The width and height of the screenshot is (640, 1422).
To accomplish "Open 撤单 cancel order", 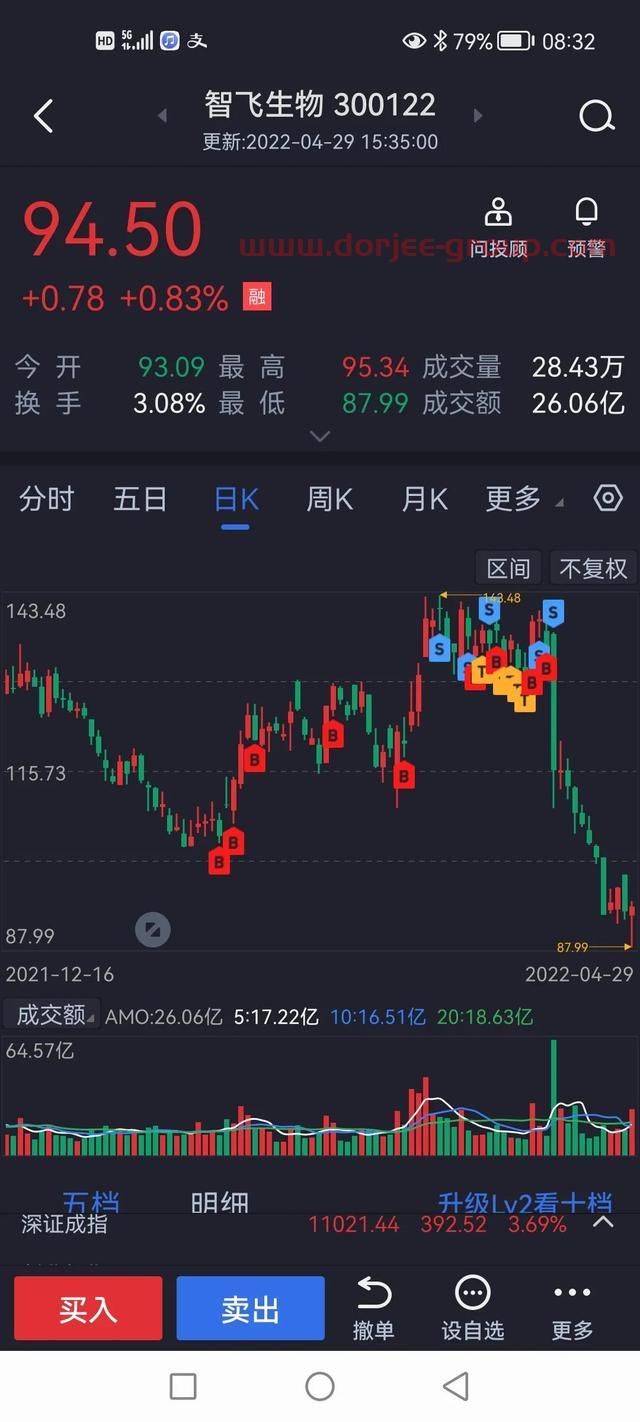I will tap(373, 1308).
